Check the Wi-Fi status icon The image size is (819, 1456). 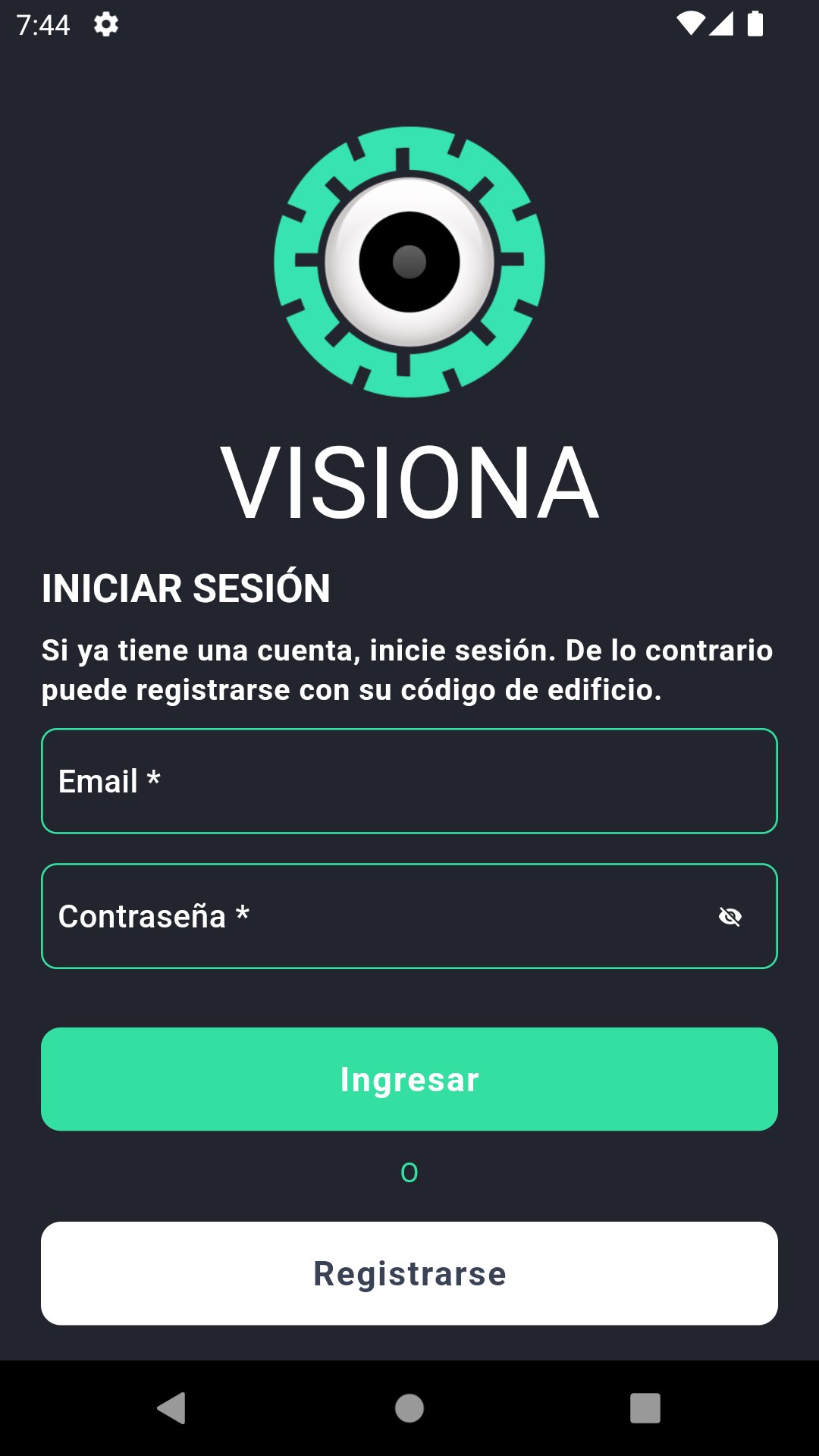(x=691, y=24)
